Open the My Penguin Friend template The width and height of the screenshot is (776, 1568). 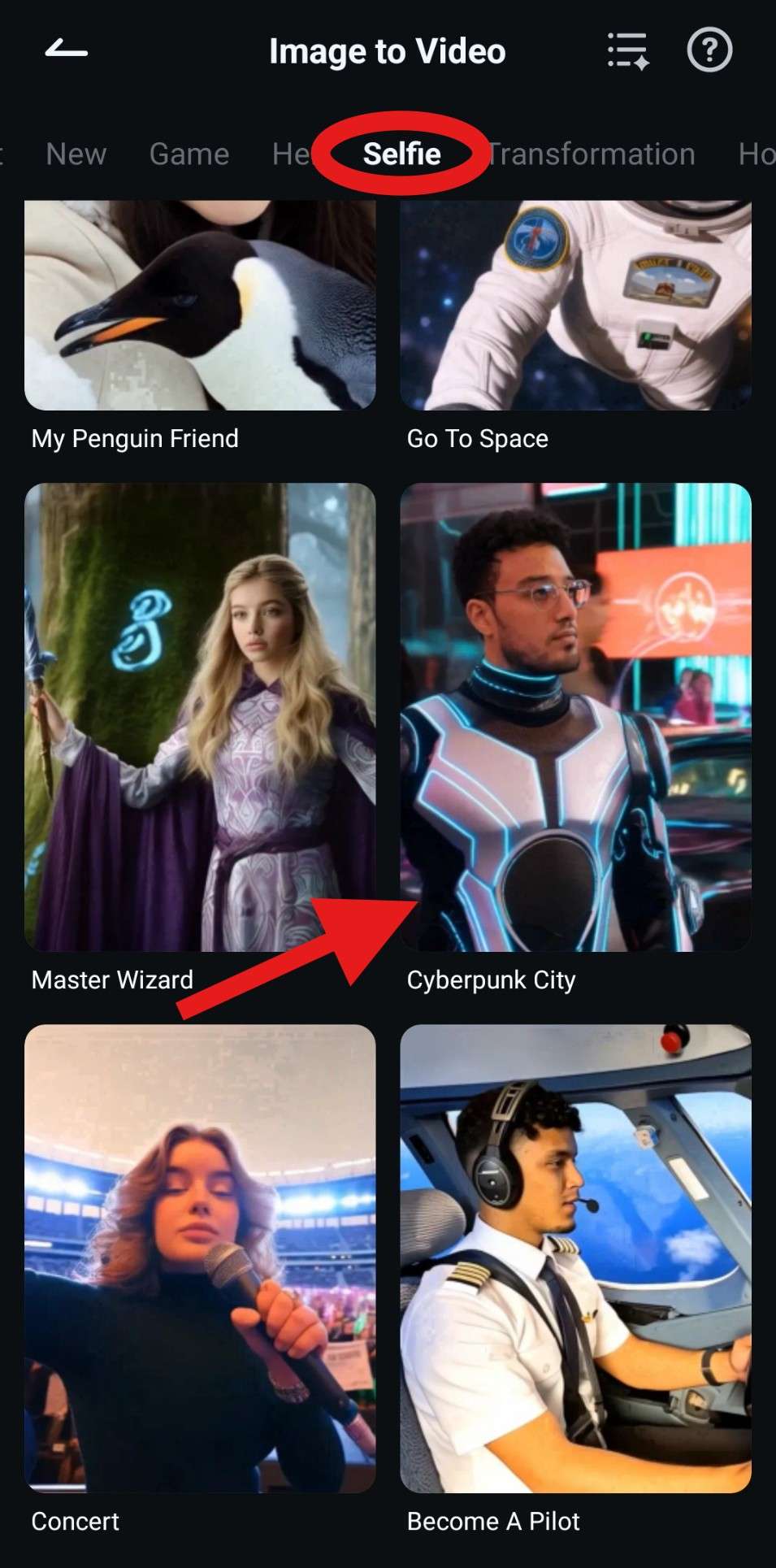coord(200,309)
